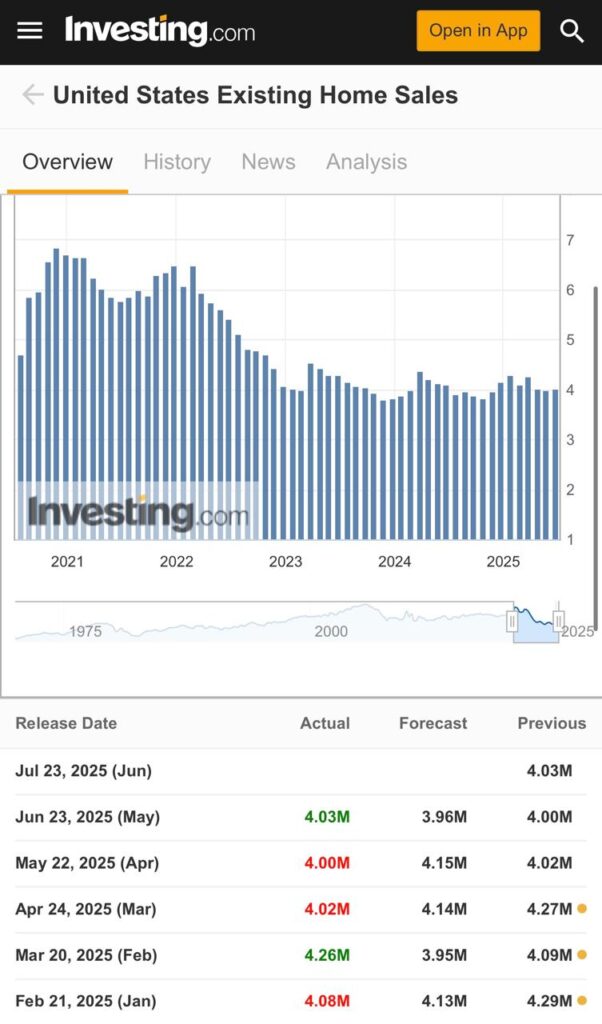Switch to the News tab
The image size is (602, 1024).
pyautogui.click(x=268, y=162)
